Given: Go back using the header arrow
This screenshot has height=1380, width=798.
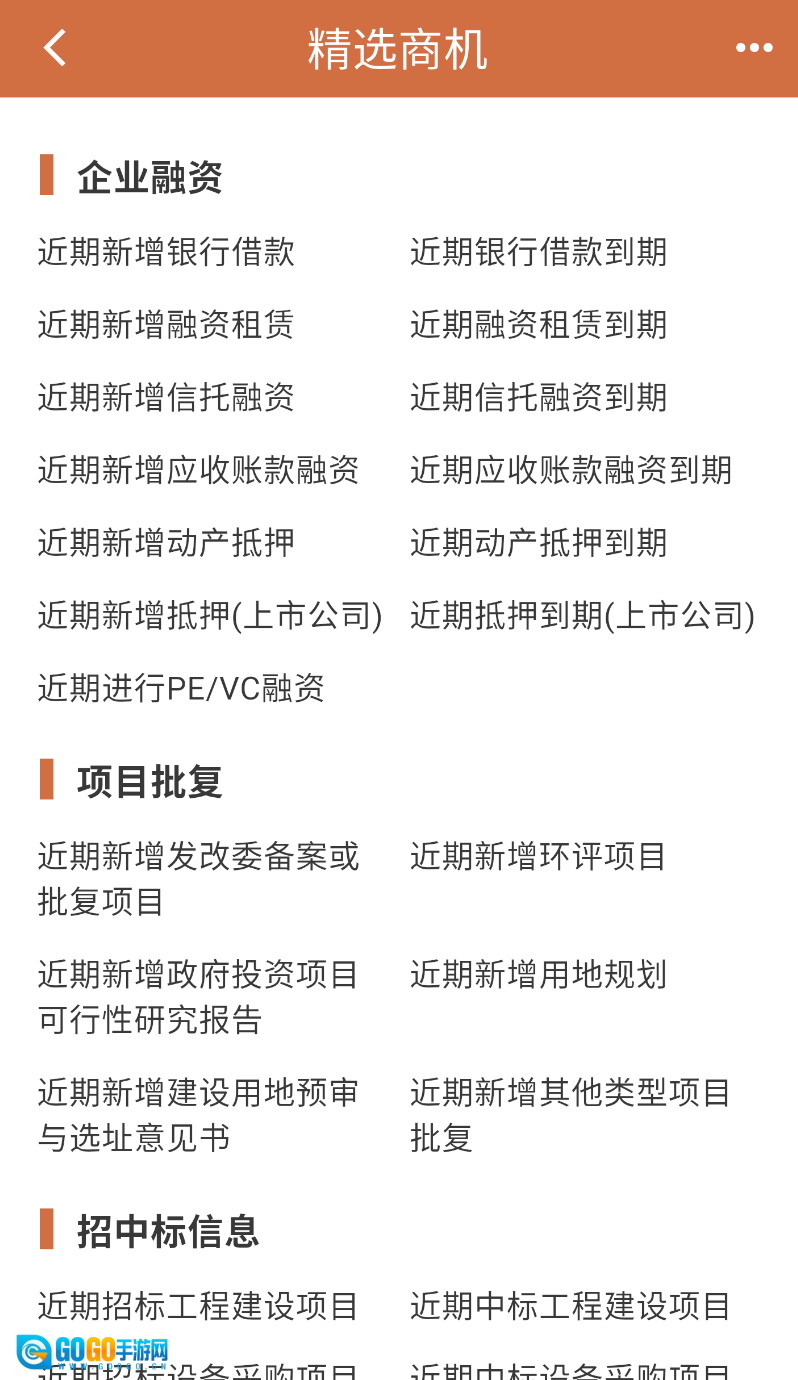Looking at the screenshot, I should pos(55,48).
